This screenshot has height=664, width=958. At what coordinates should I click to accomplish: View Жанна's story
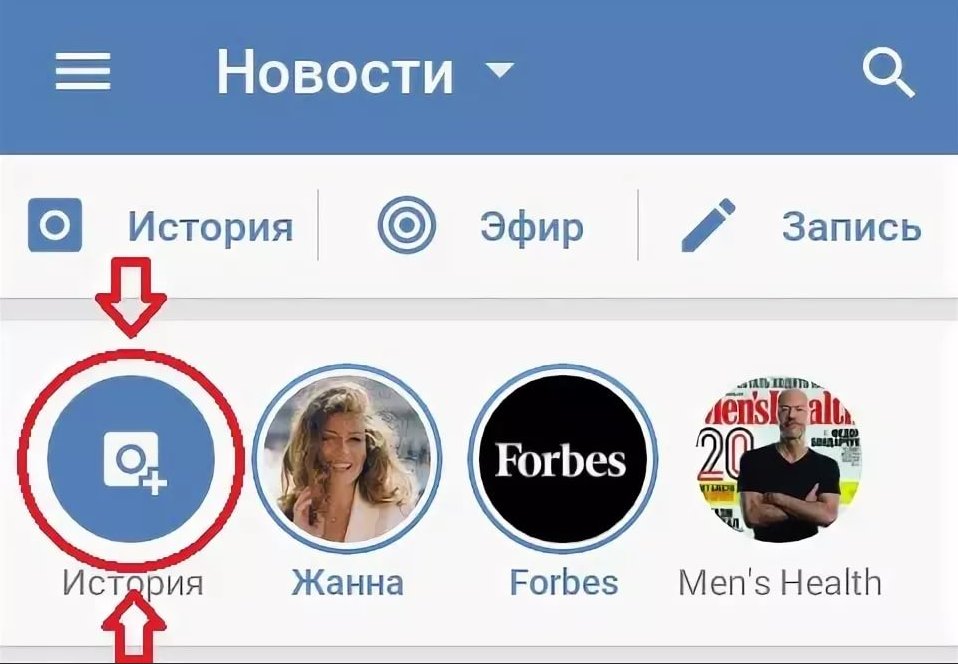point(346,460)
